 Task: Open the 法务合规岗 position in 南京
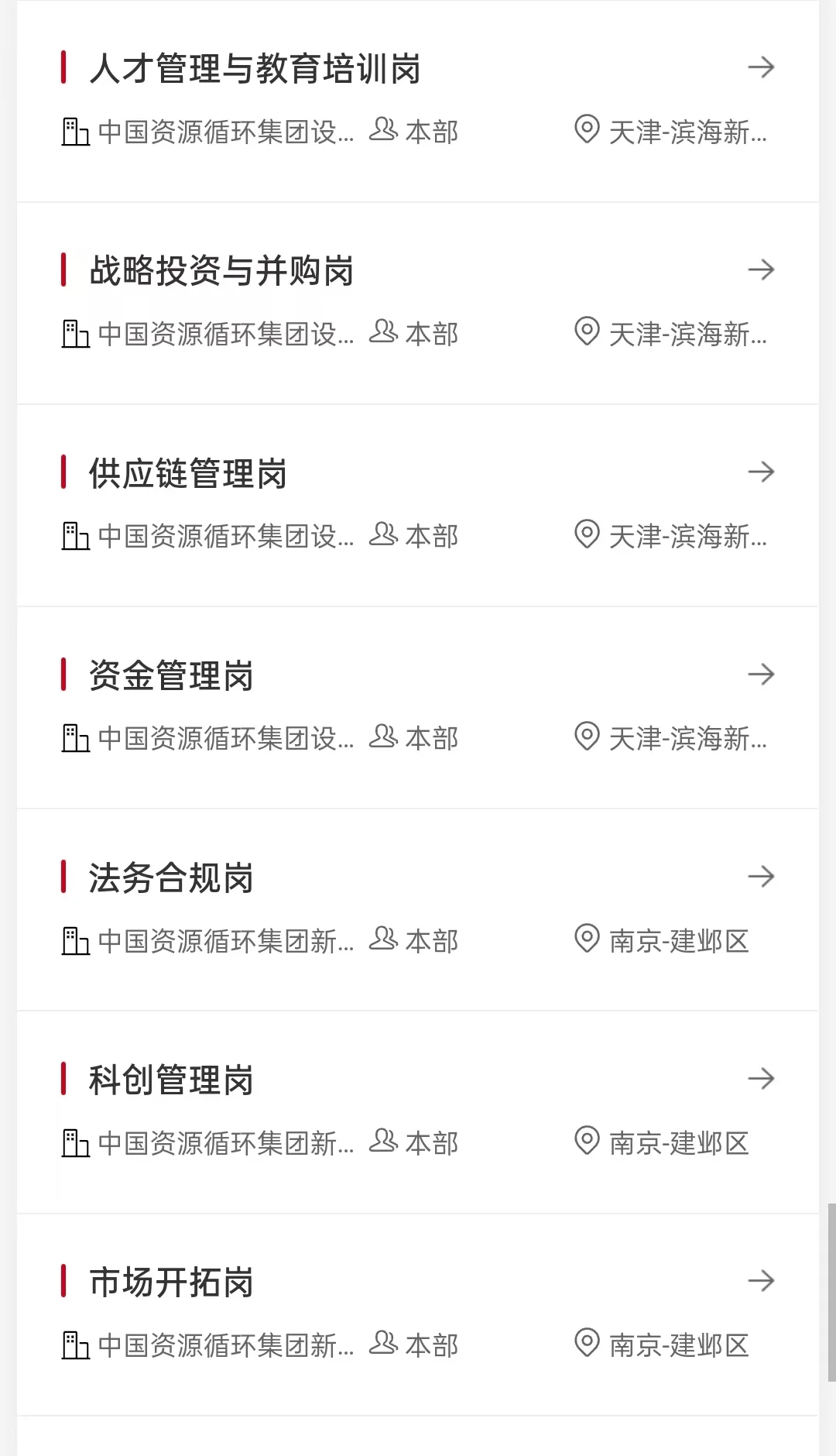click(171, 878)
